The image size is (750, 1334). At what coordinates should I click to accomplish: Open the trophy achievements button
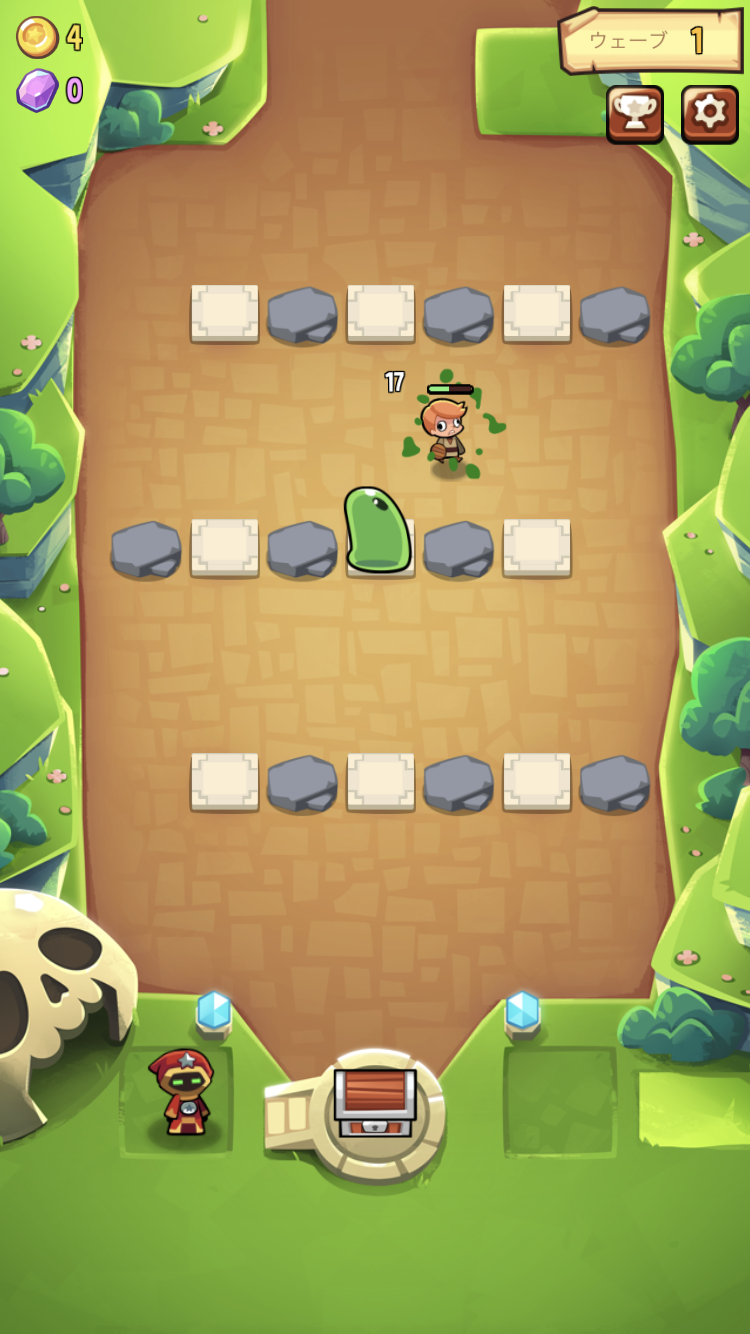click(x=635, y=113)
